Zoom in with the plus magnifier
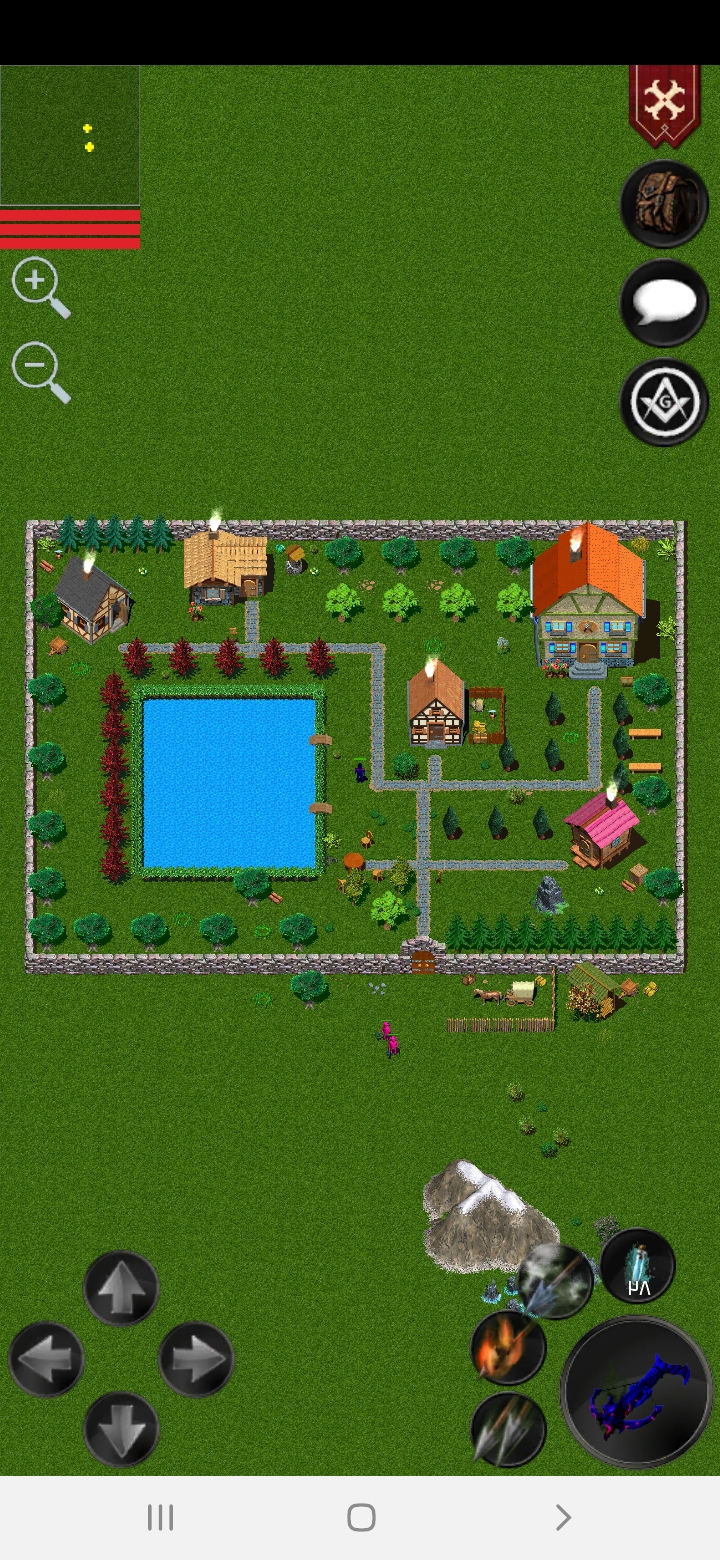Image resolution: width=720 pixels, height=1560 pixels. (x=39, y=287)
